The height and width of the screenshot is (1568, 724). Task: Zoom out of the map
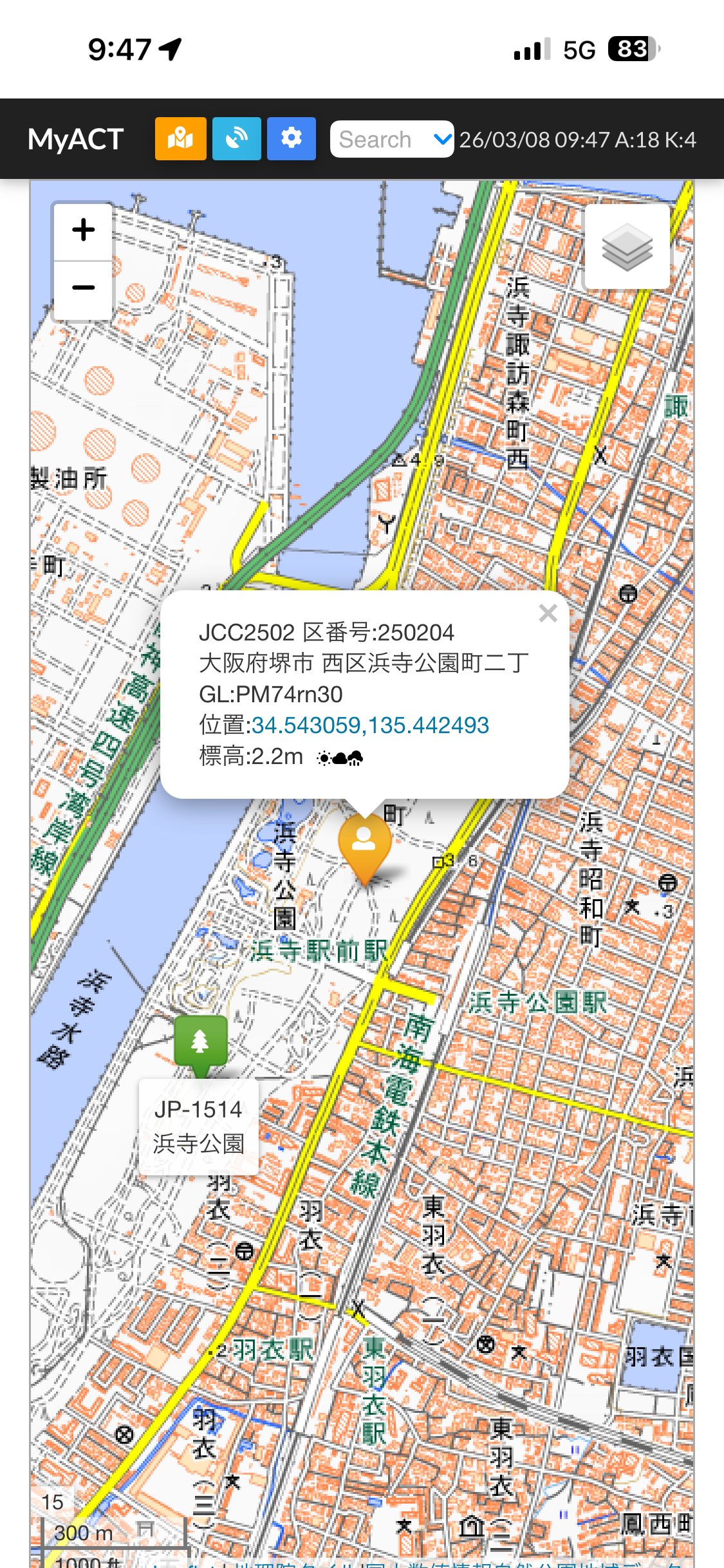coord(84,288)
